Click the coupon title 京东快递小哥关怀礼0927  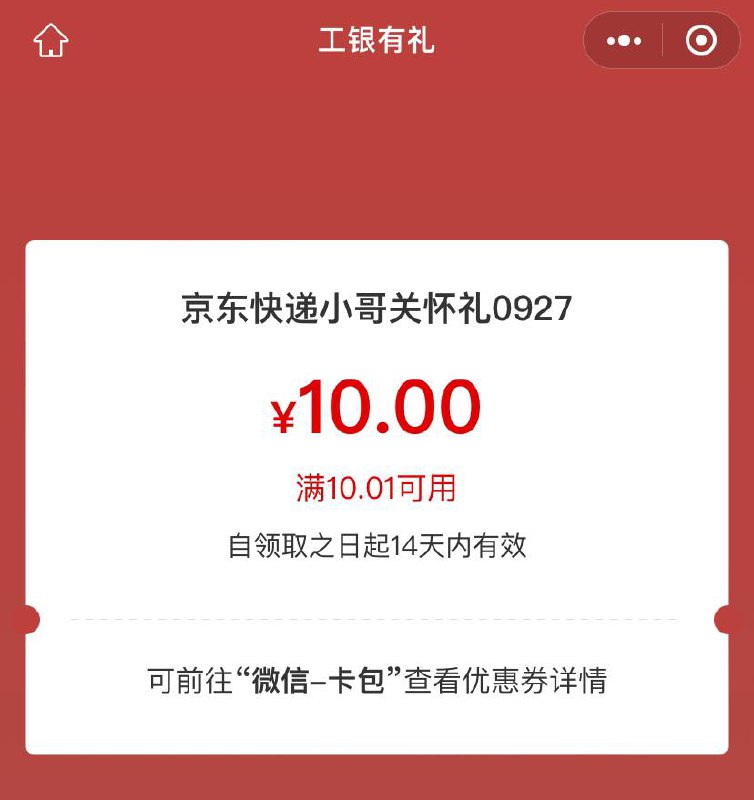point(377,307)
